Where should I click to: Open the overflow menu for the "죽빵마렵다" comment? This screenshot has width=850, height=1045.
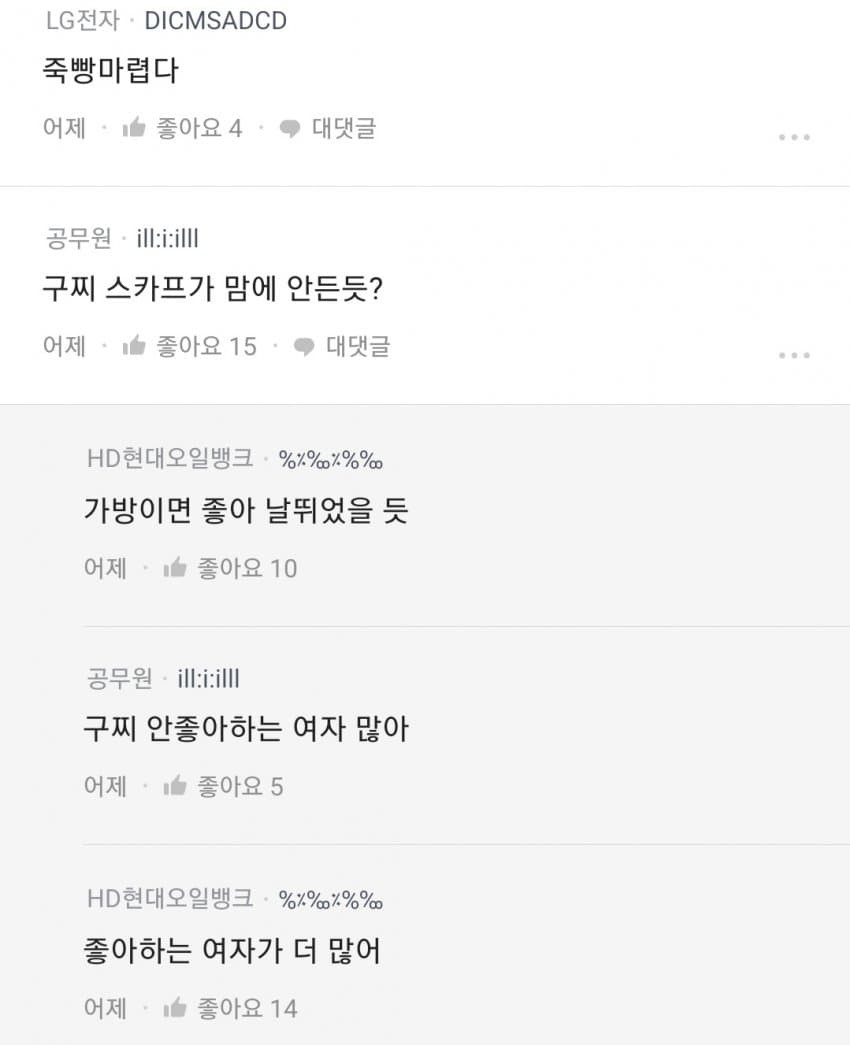pyautogui.click(x=794, y=137)
